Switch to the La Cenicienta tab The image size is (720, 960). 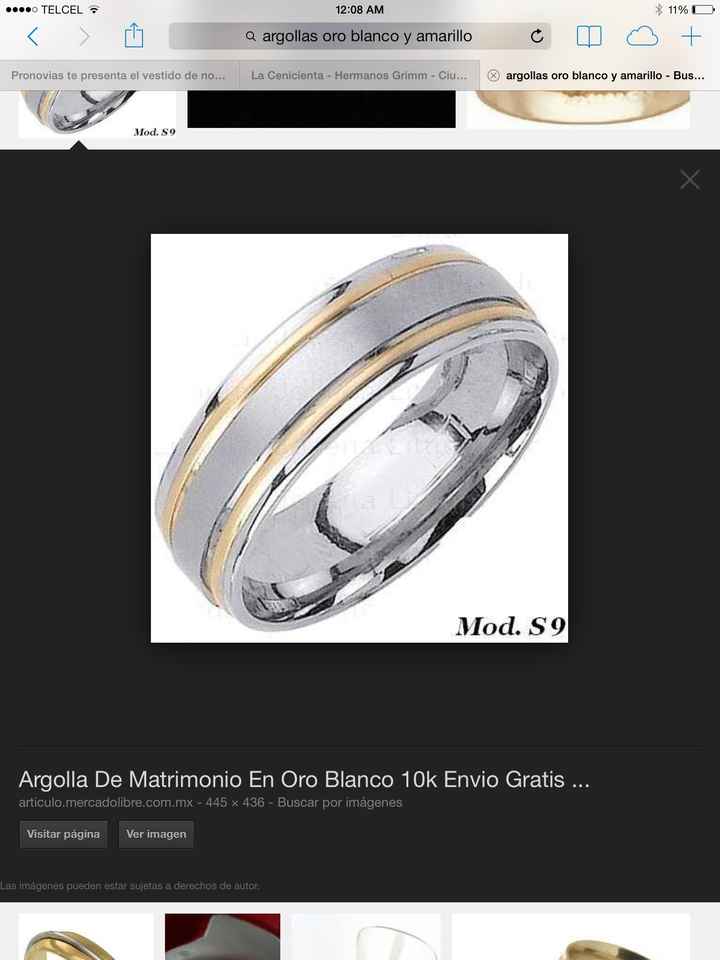click(x=358, y=74)
